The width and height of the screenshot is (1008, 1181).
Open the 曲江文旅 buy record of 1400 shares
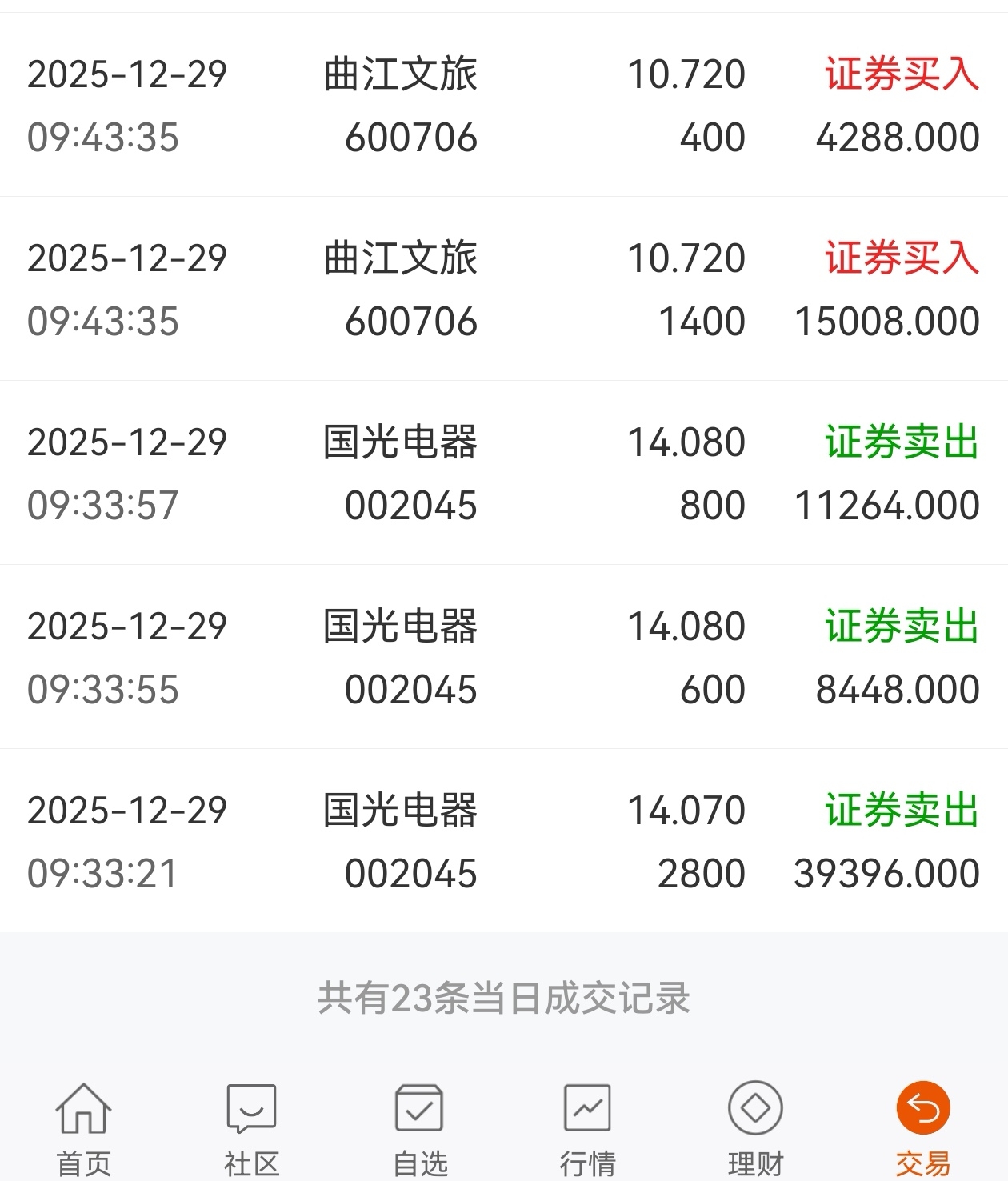[x=504, y=290]
